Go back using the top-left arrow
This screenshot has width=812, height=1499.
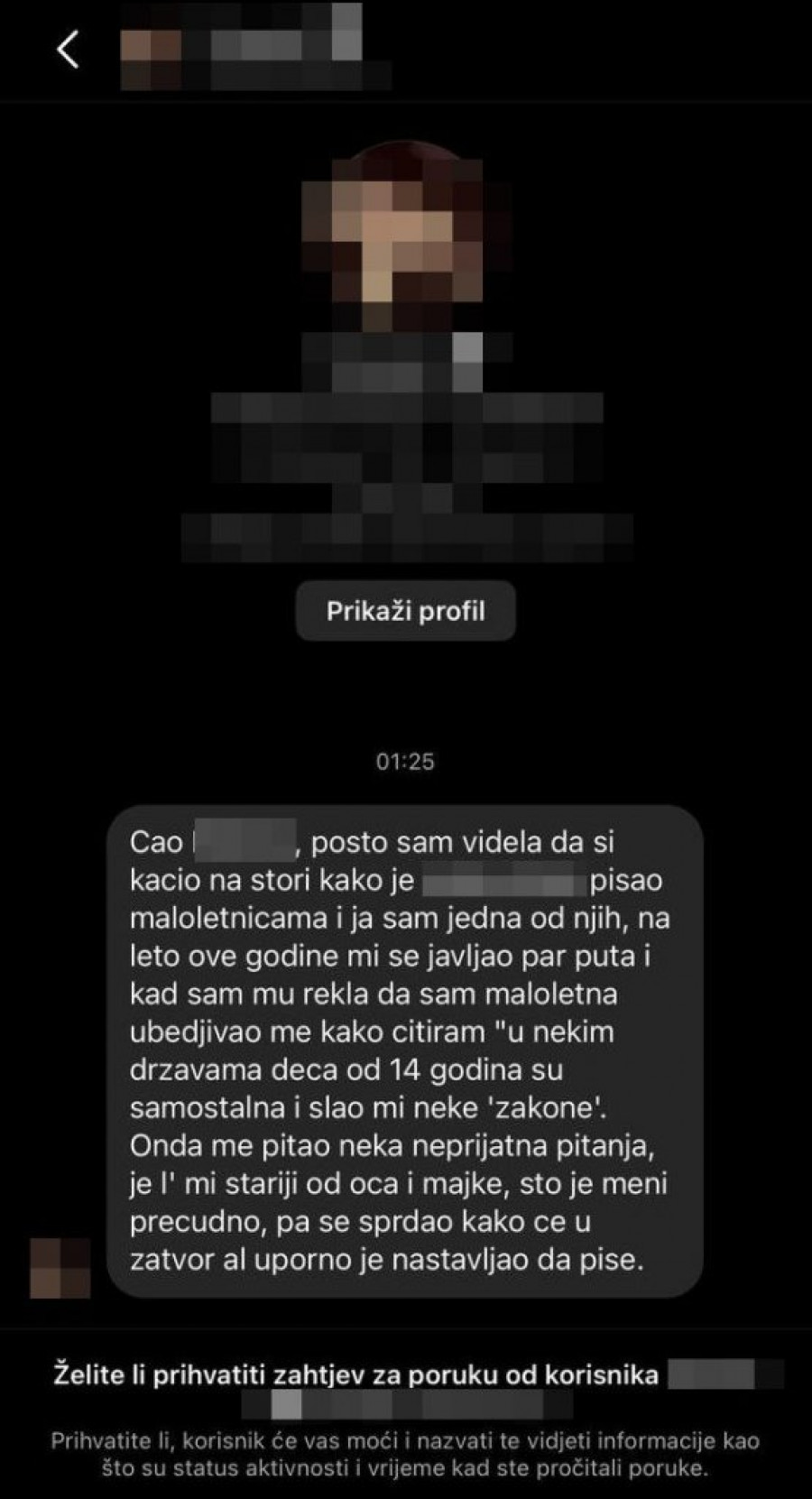69,50
